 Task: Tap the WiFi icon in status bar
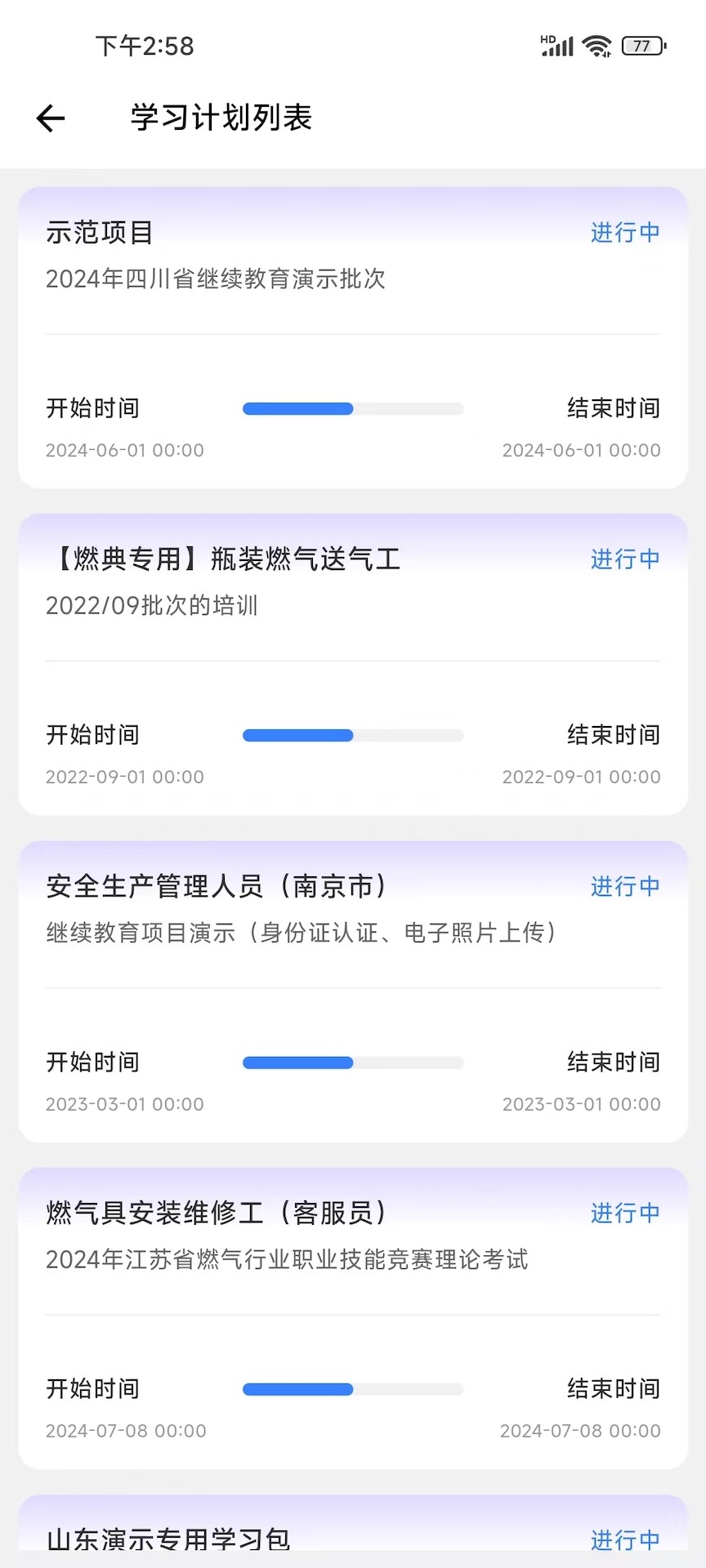click(x=599, y=47)
